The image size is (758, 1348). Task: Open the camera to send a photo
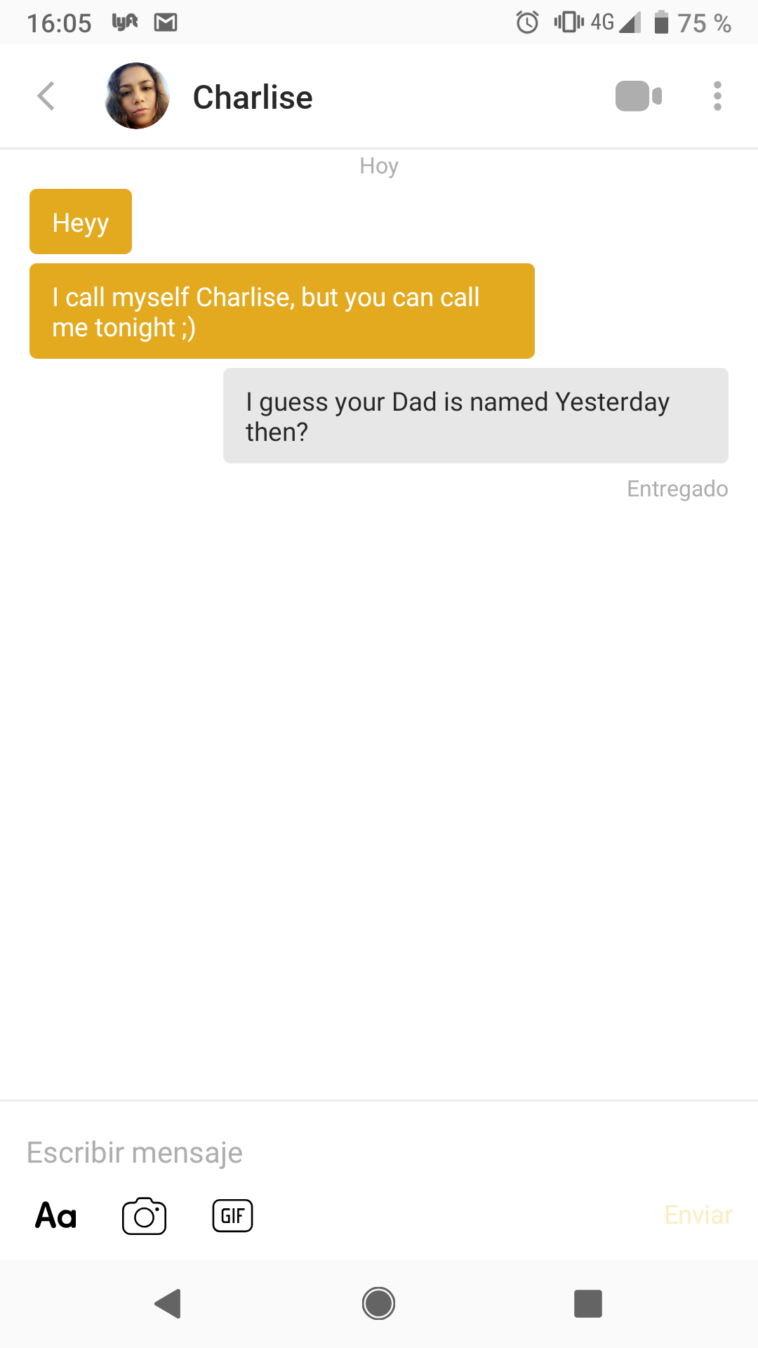pyautogui.click(x=144, y=1216)
